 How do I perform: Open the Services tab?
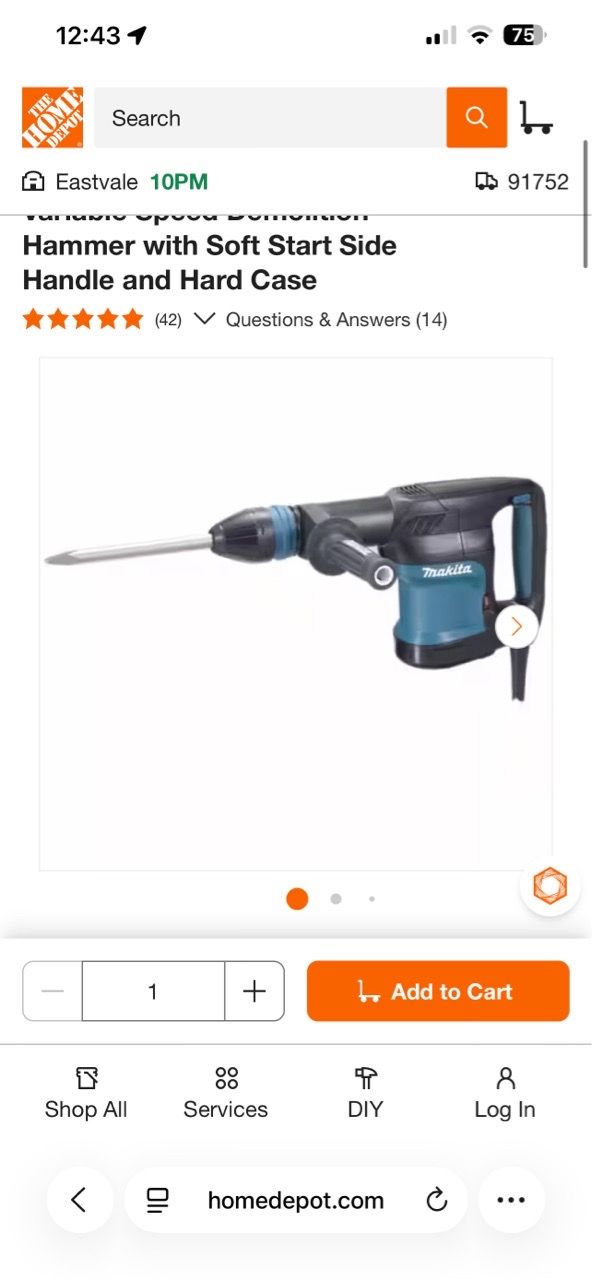226,1093
